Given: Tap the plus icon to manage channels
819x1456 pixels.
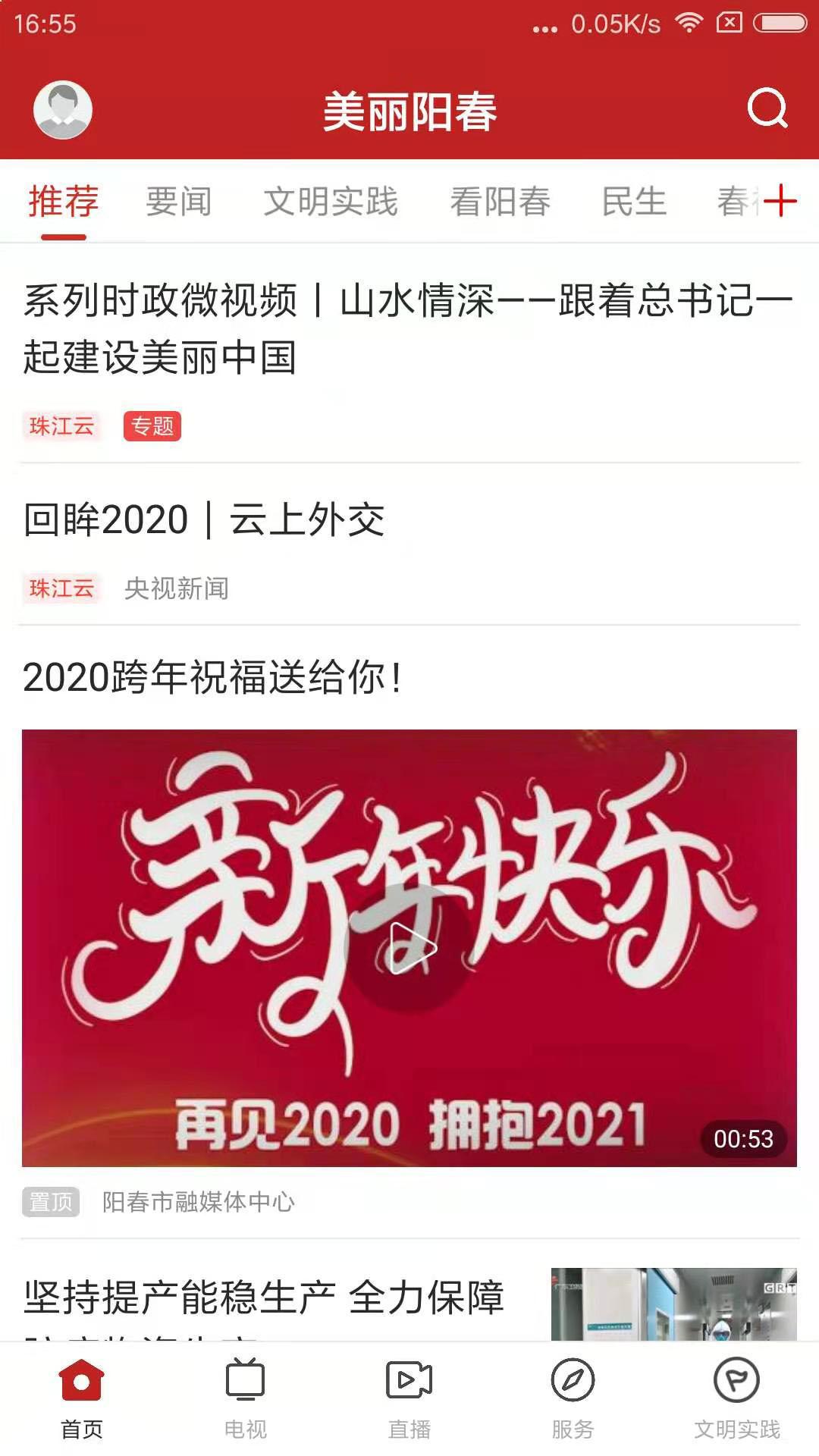Looking at the screenshot, I should [x=783, y=202].
